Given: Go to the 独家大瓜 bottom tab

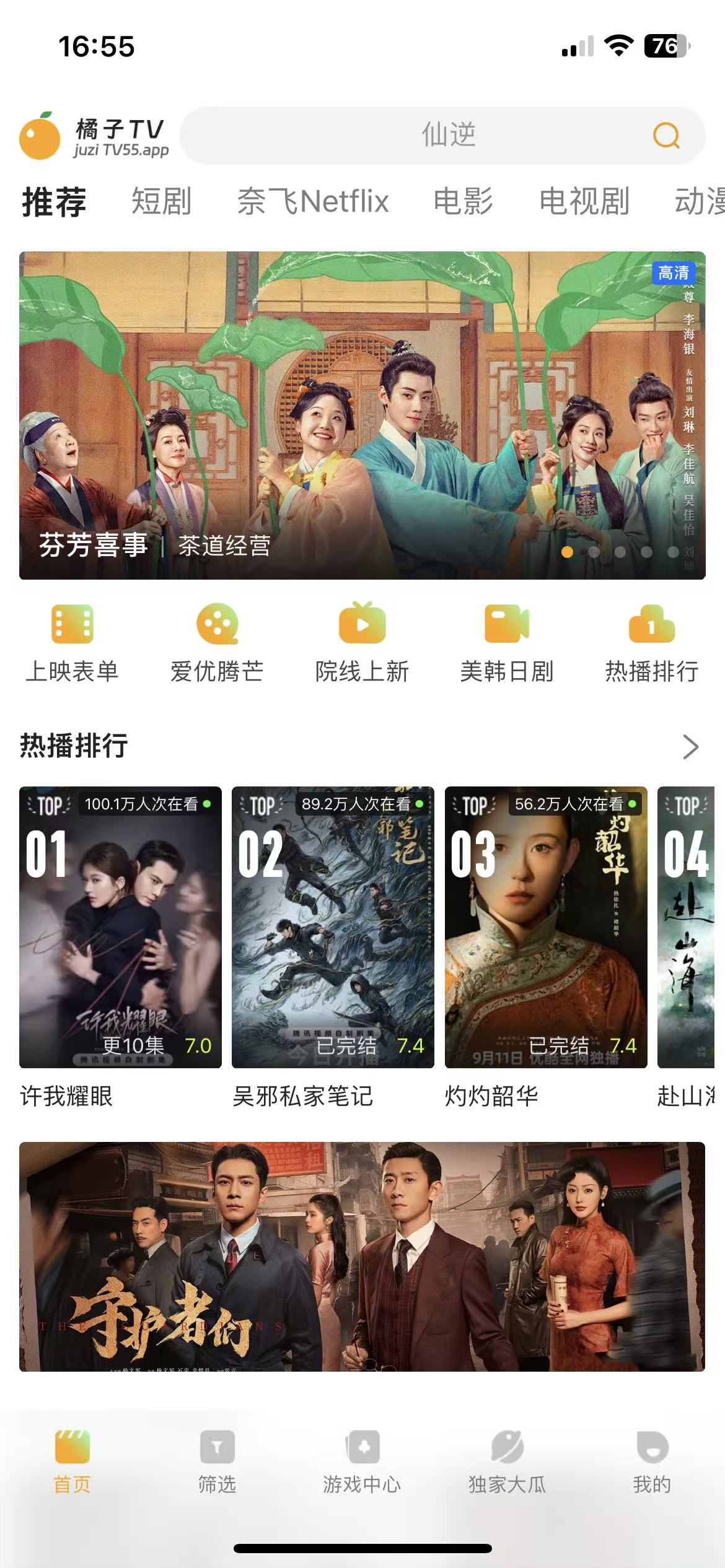Looking at the screenshot, I should (507, 1461).
